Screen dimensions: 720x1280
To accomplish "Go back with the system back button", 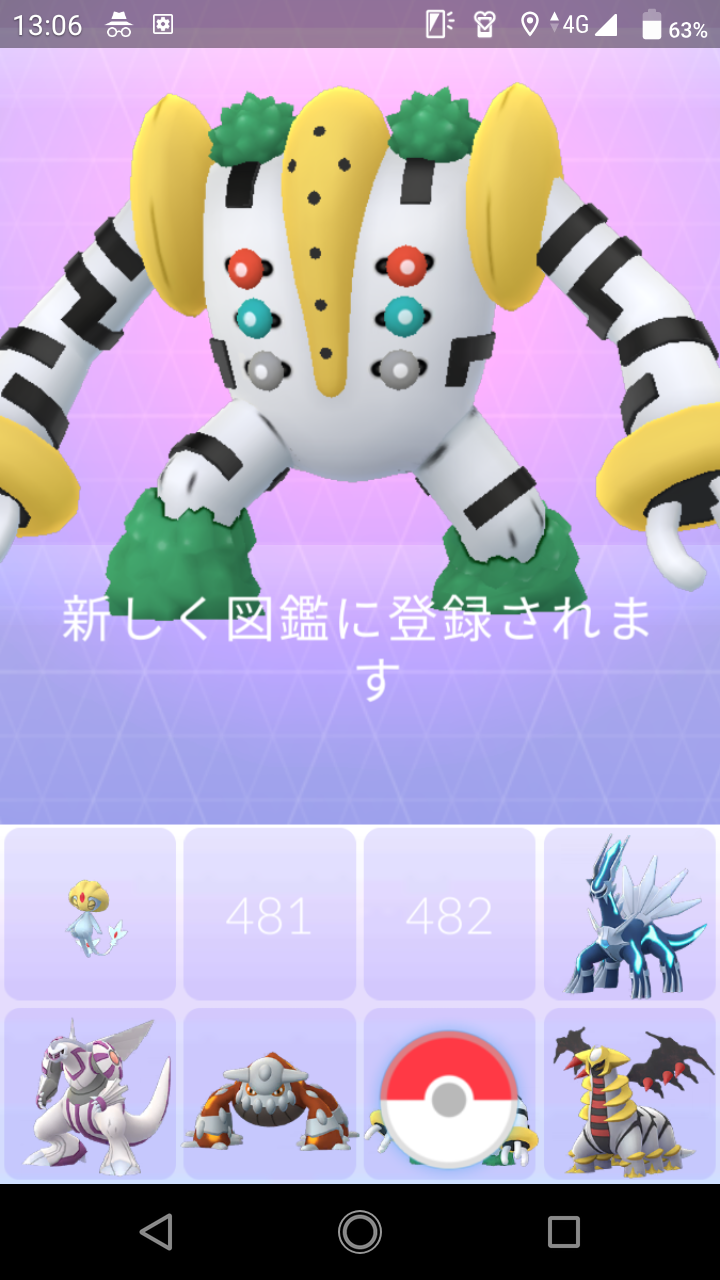I will [x=156, y=1232].
